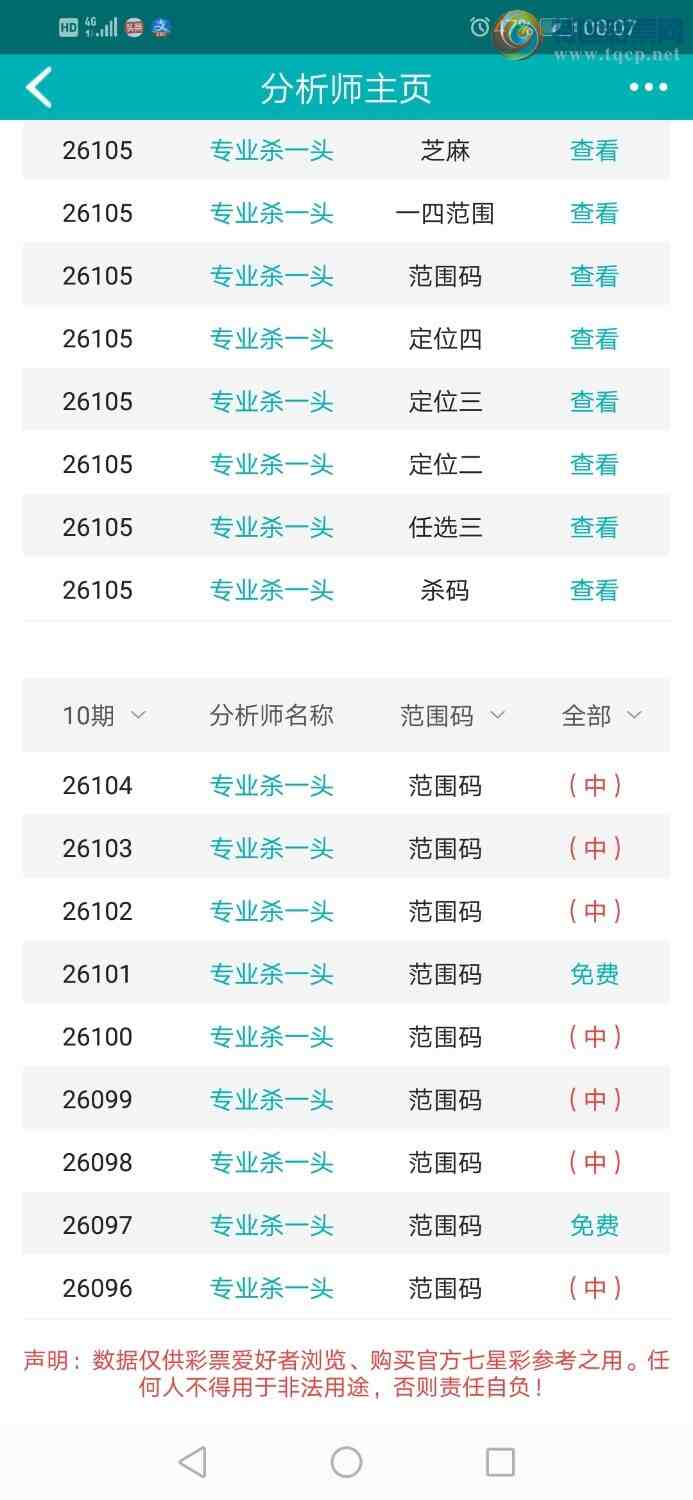Tap the (中) result for issue 26104
The height and width of the screenshot is (1500, 693).
point(594,786)
